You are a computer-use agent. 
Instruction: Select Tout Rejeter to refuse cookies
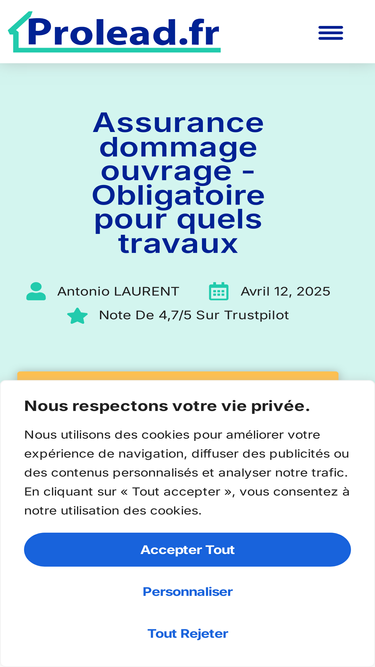(x=188, y=633)
